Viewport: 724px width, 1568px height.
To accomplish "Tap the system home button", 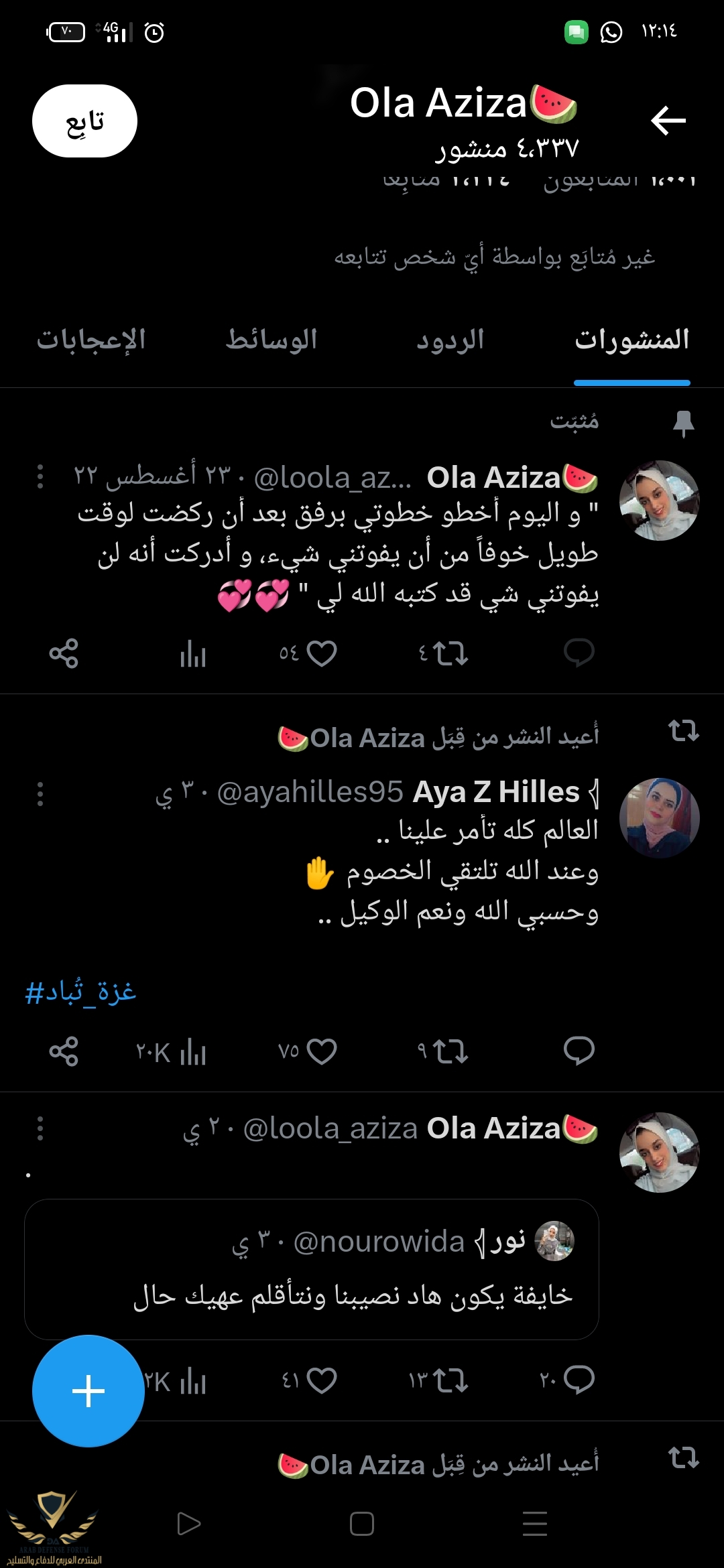I will tap(362, 1524).
